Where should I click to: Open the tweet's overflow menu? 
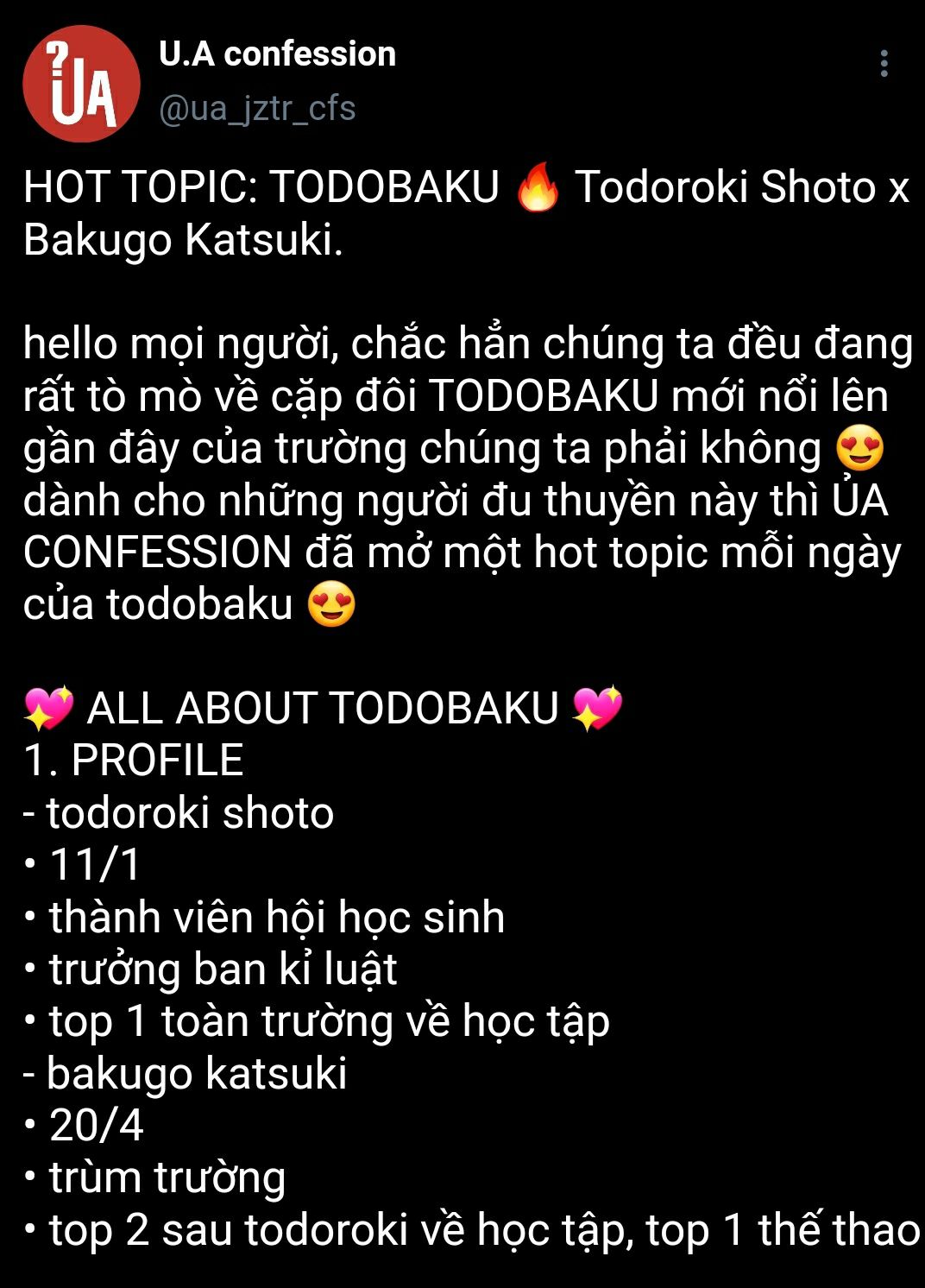tap(884, 64)
